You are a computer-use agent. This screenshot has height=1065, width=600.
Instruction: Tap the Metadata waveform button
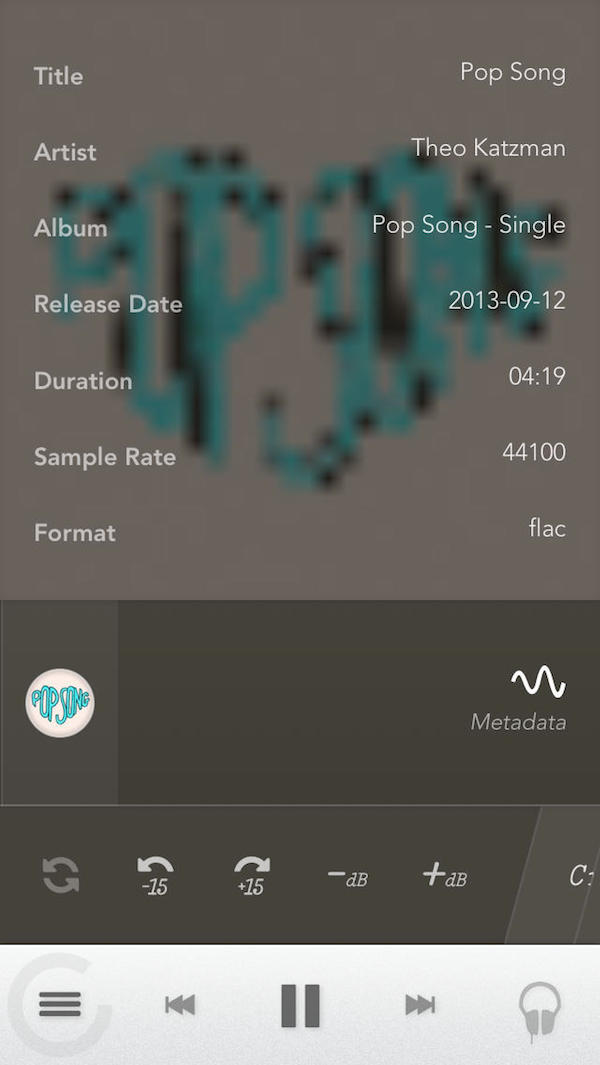coord(537,698)
